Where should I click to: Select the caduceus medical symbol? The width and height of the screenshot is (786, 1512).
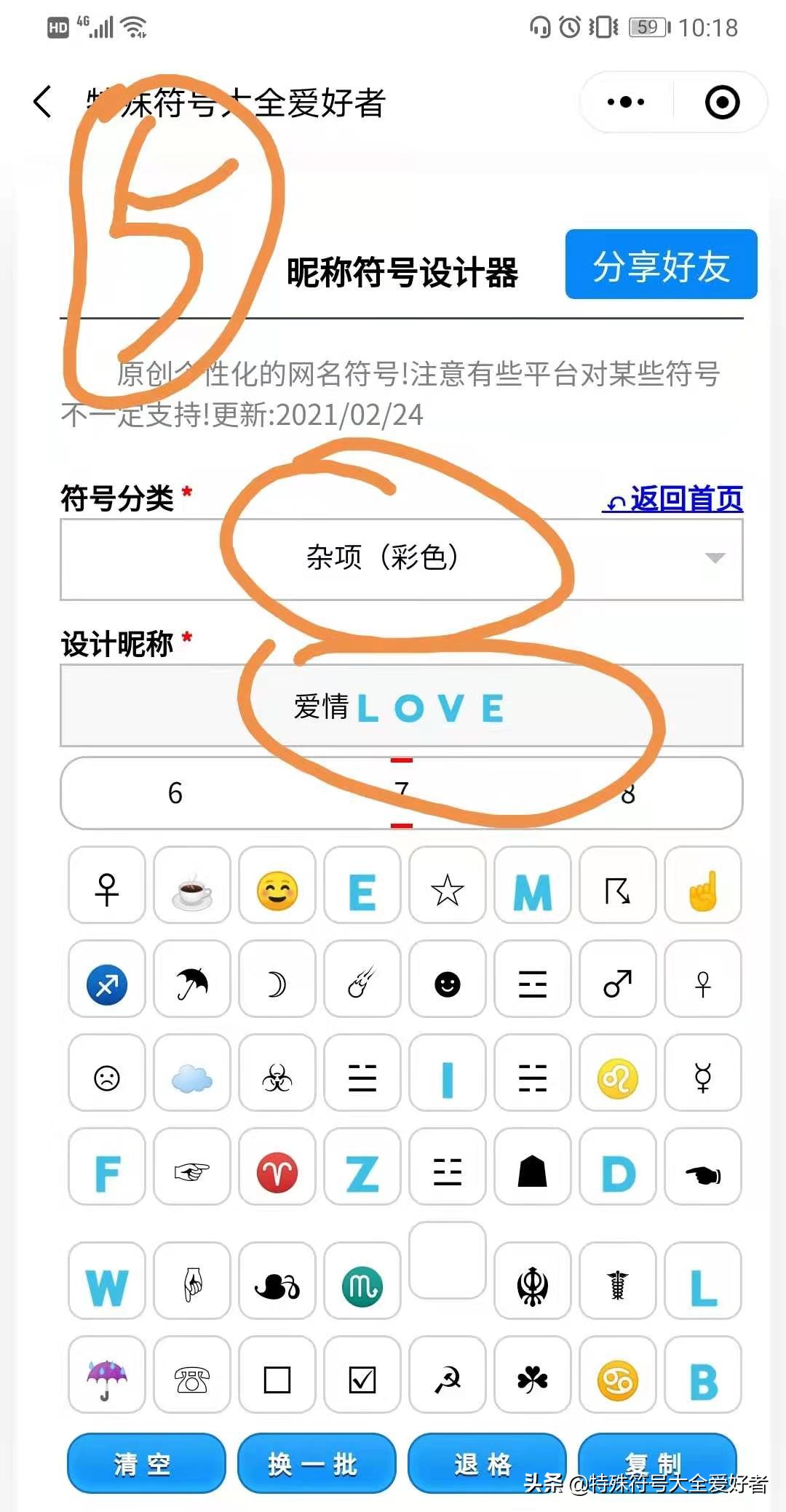click(x=617, y=1282)
